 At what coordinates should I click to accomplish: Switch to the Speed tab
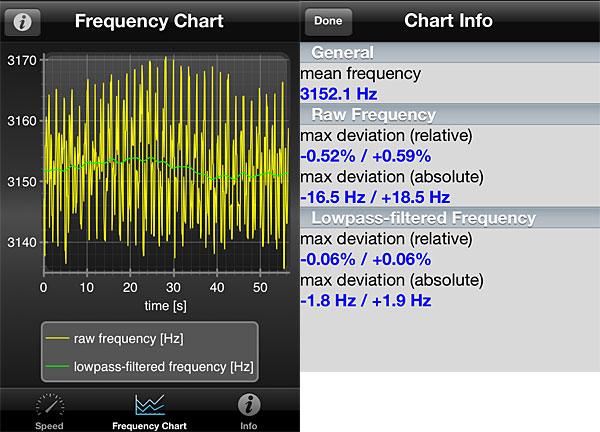(x=49, y=411)
